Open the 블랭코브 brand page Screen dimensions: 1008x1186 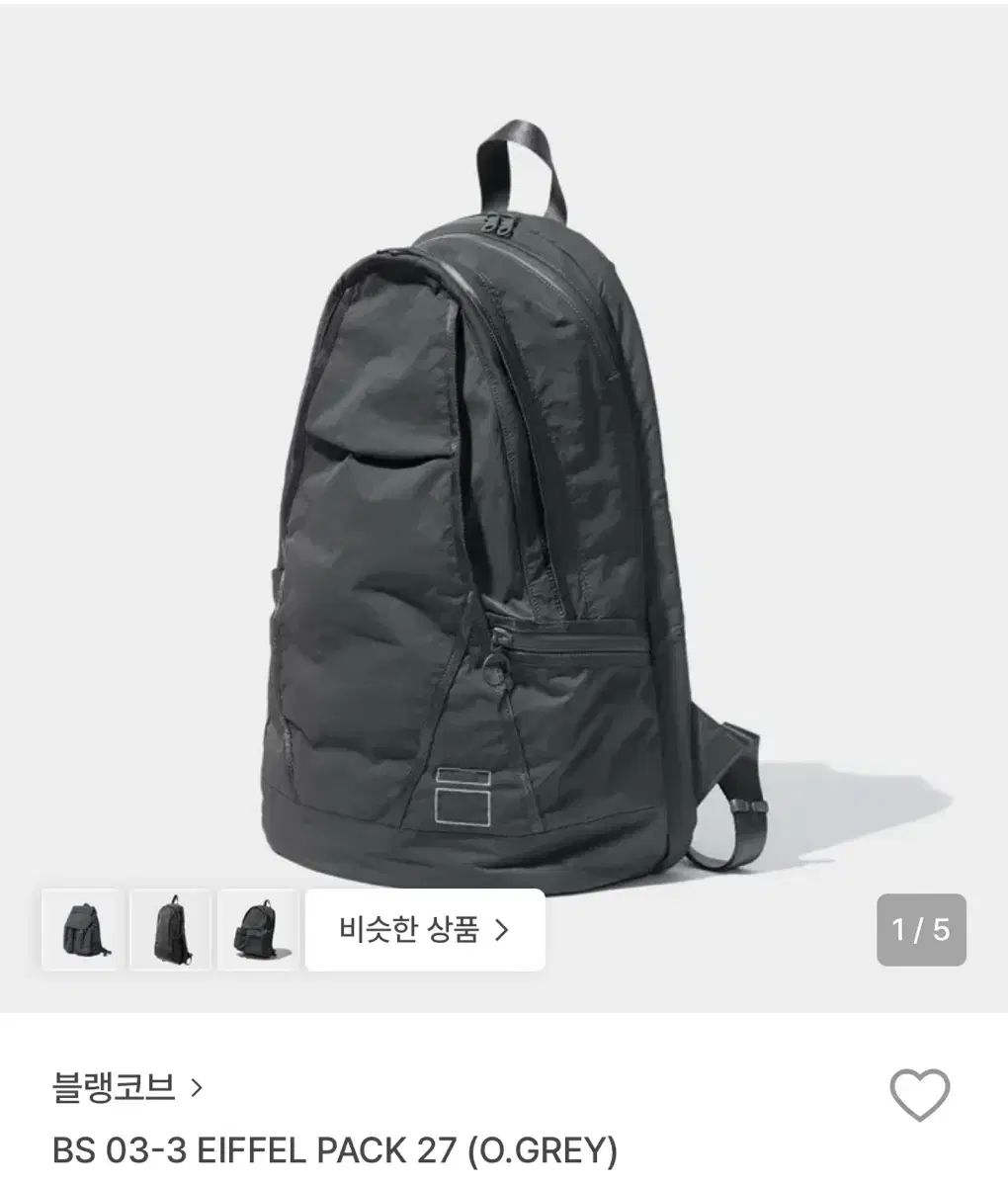(127, 1088)
